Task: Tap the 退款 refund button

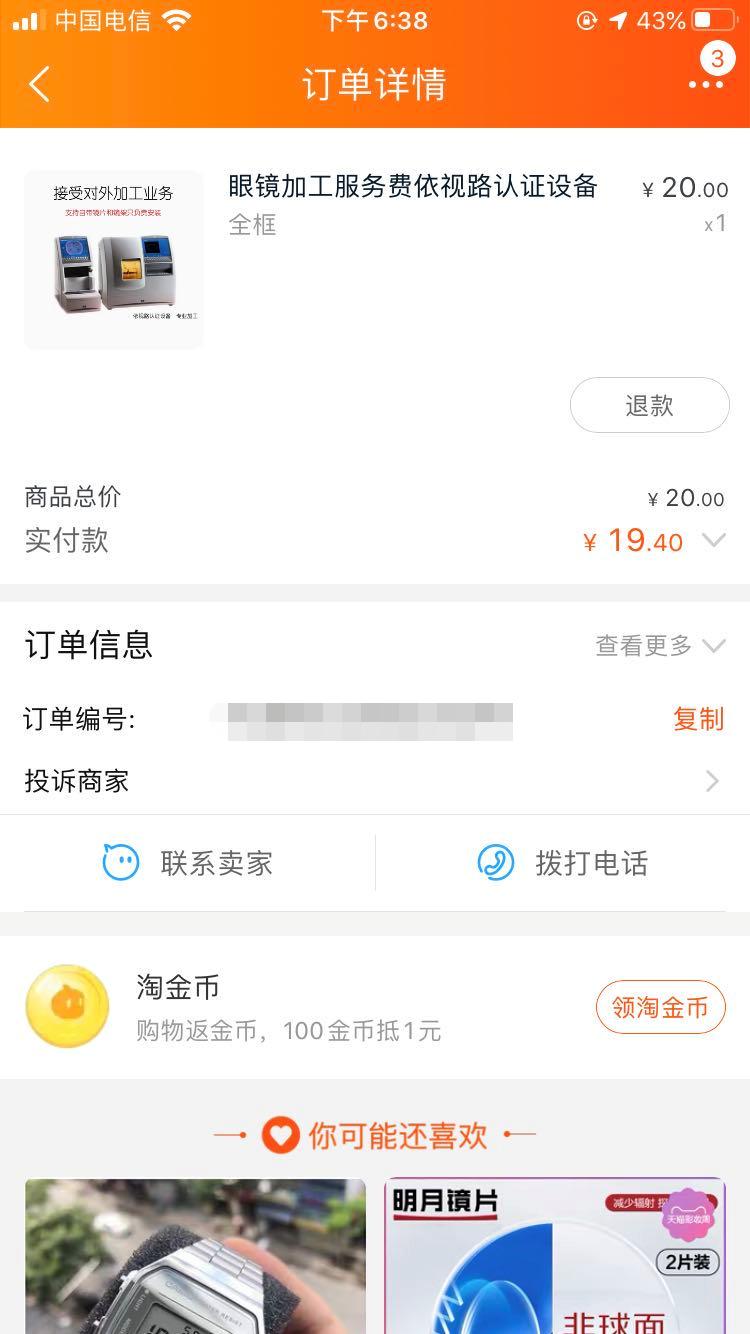Action: (x=649, y=405)
